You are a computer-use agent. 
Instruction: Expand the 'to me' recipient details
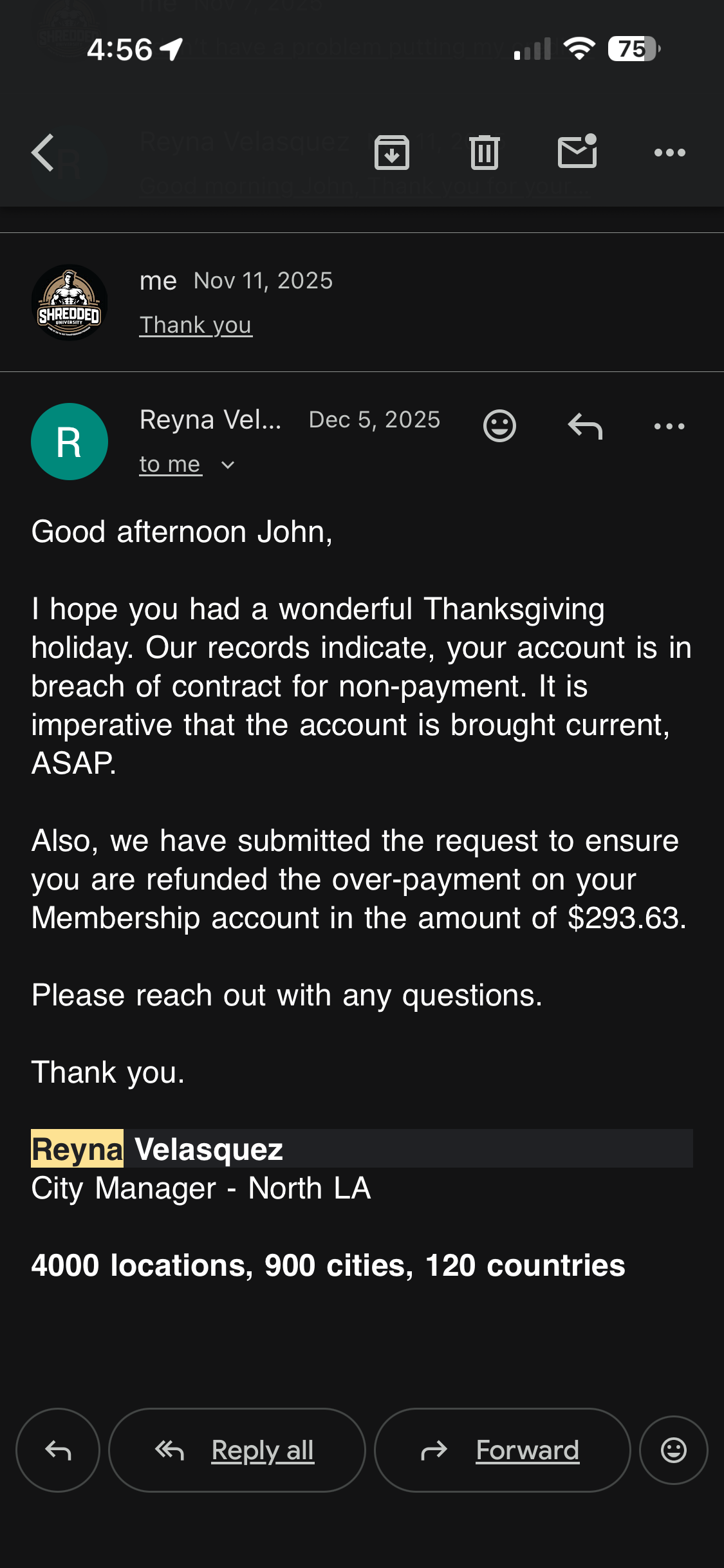click(187, 465)
